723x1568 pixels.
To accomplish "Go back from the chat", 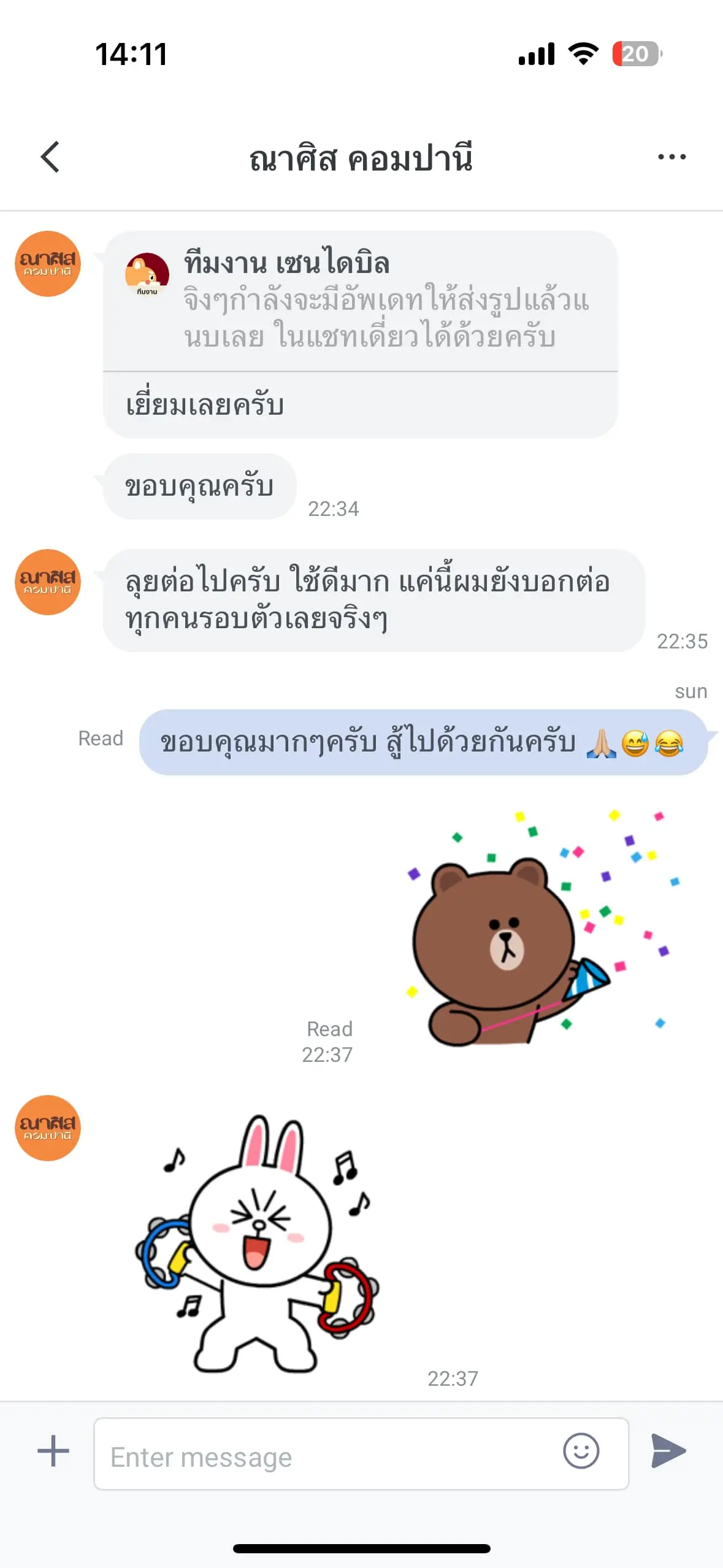I will pos(50,157).
